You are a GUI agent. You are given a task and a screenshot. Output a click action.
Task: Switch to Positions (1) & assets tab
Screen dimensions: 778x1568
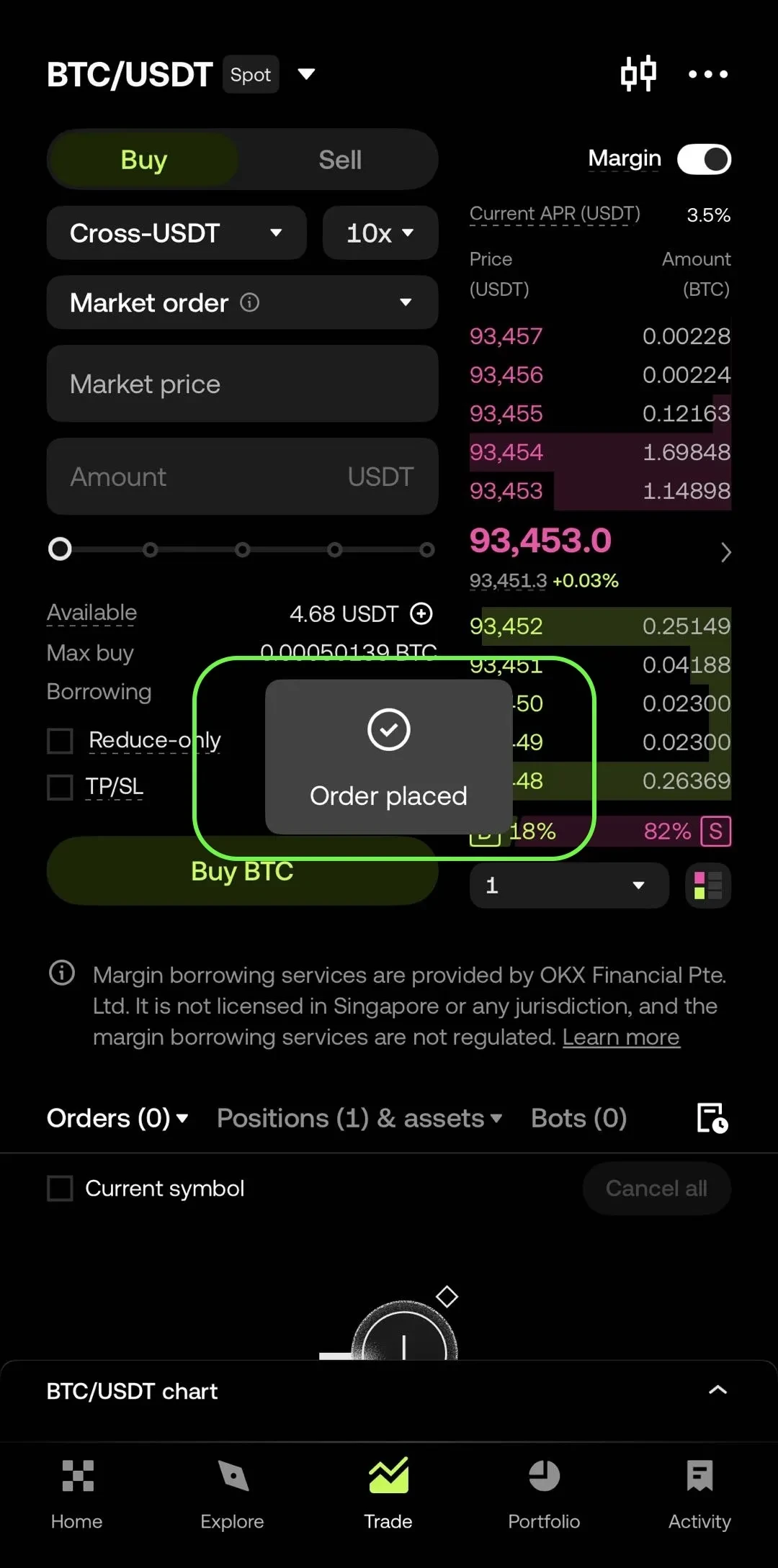coord(359,1118)
